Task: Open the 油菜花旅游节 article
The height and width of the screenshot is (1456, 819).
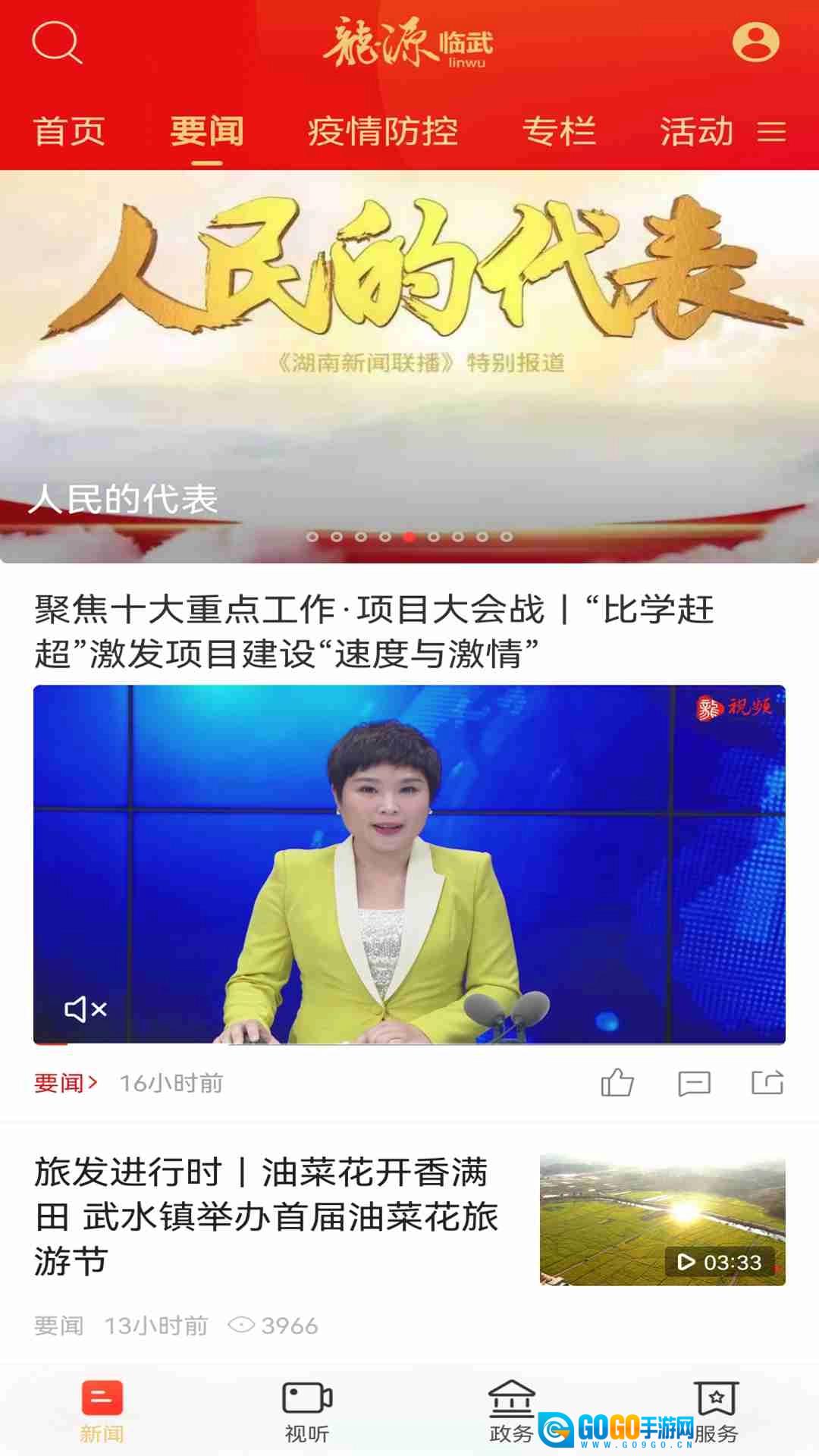Action: (265, 1216)
